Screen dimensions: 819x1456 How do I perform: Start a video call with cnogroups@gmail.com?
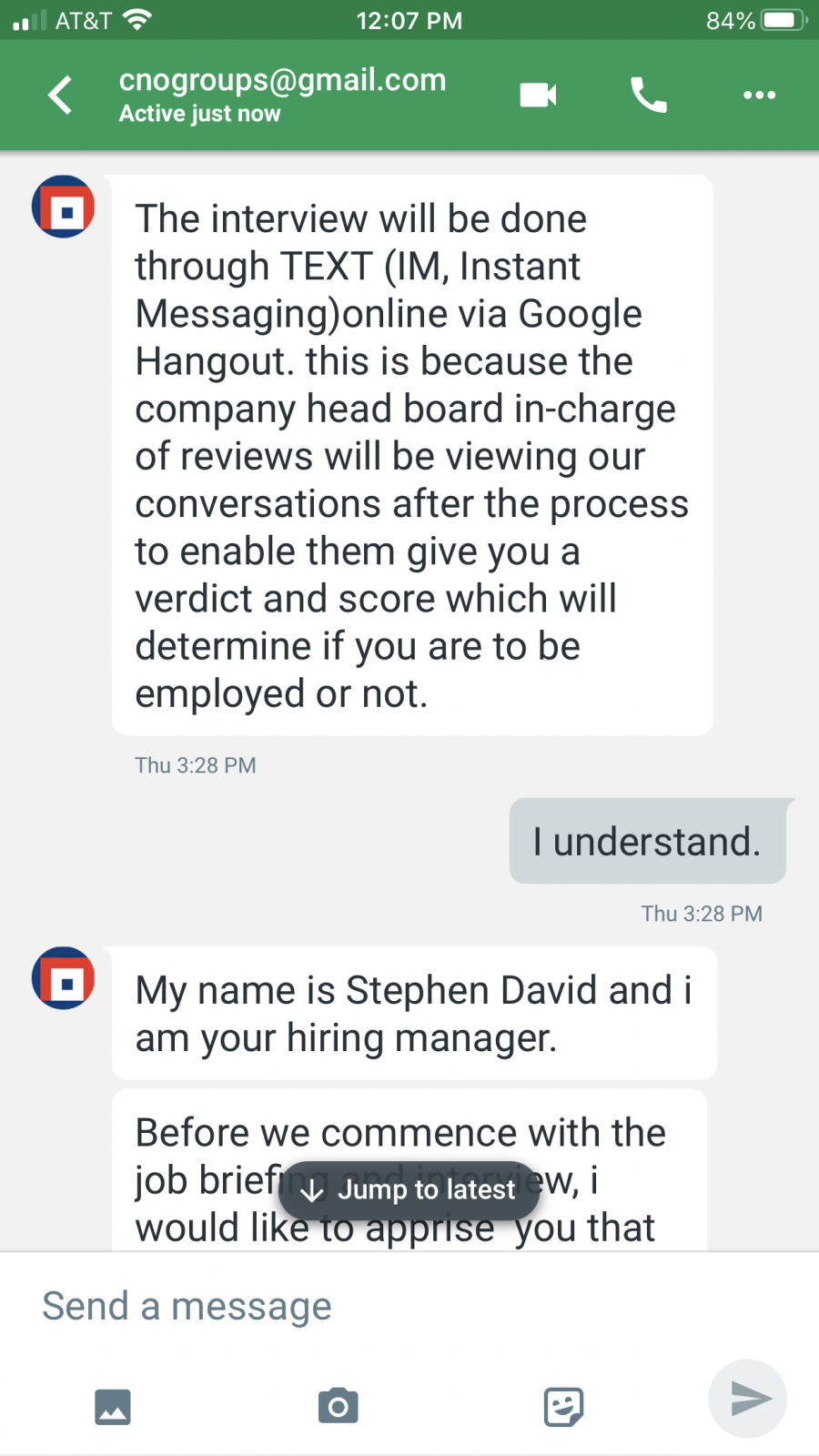point(538,95)
